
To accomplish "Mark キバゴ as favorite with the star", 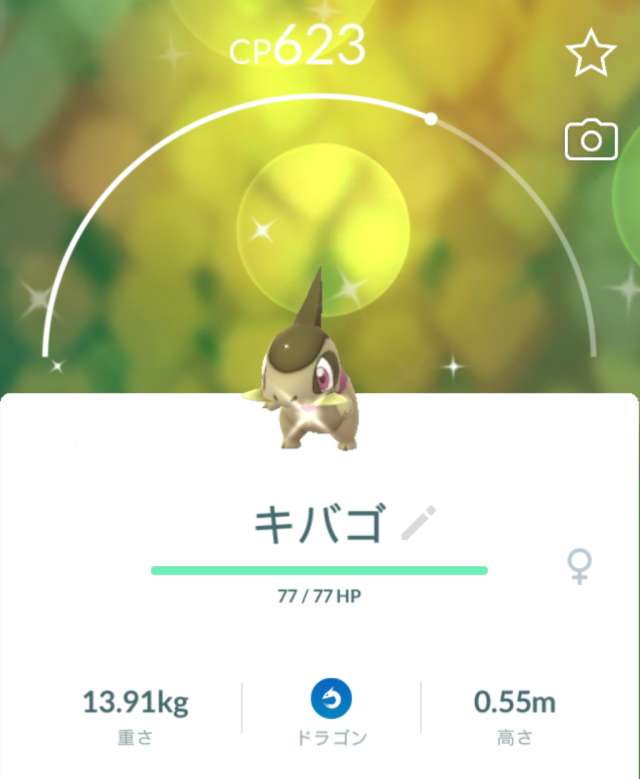I will click(x=591, y=55).
